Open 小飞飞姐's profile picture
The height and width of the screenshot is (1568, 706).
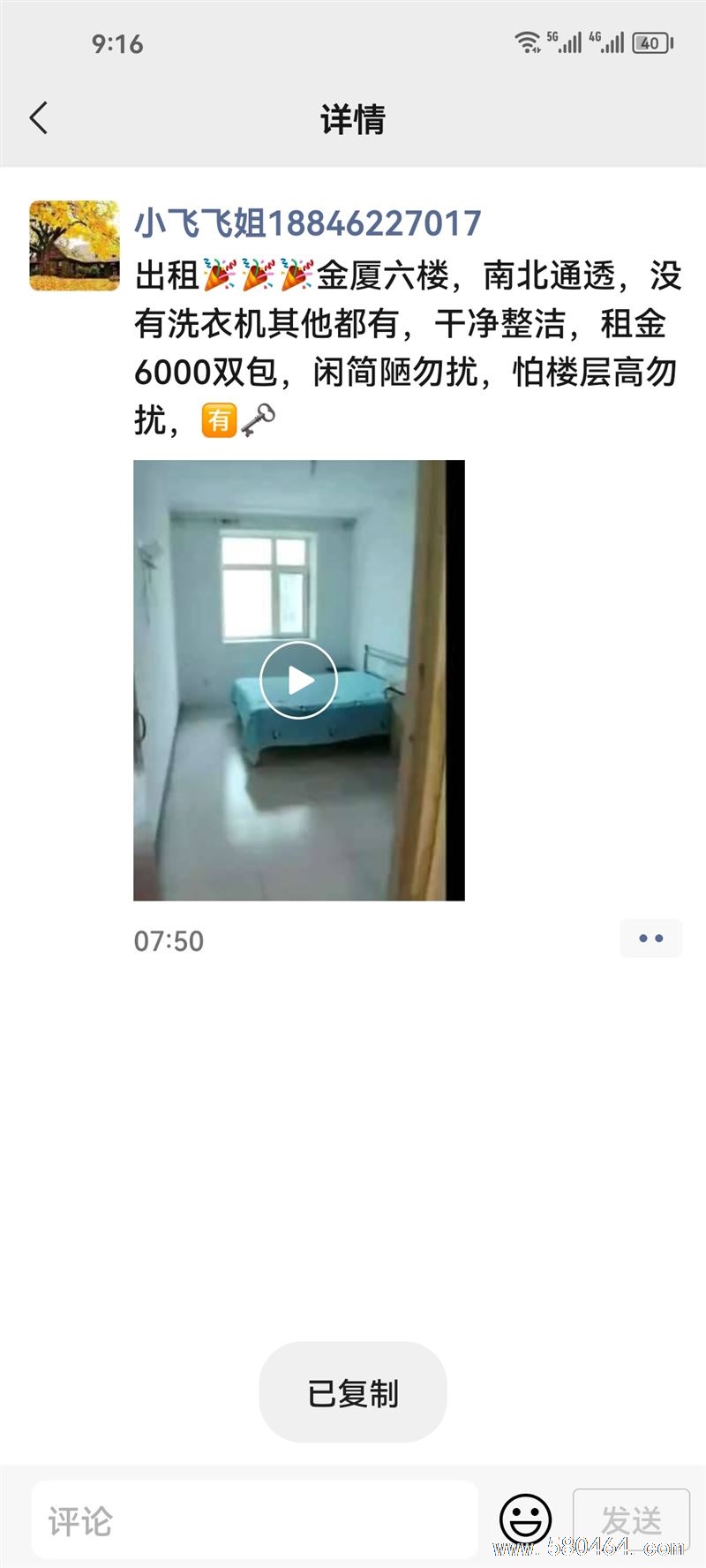(74, 245)
